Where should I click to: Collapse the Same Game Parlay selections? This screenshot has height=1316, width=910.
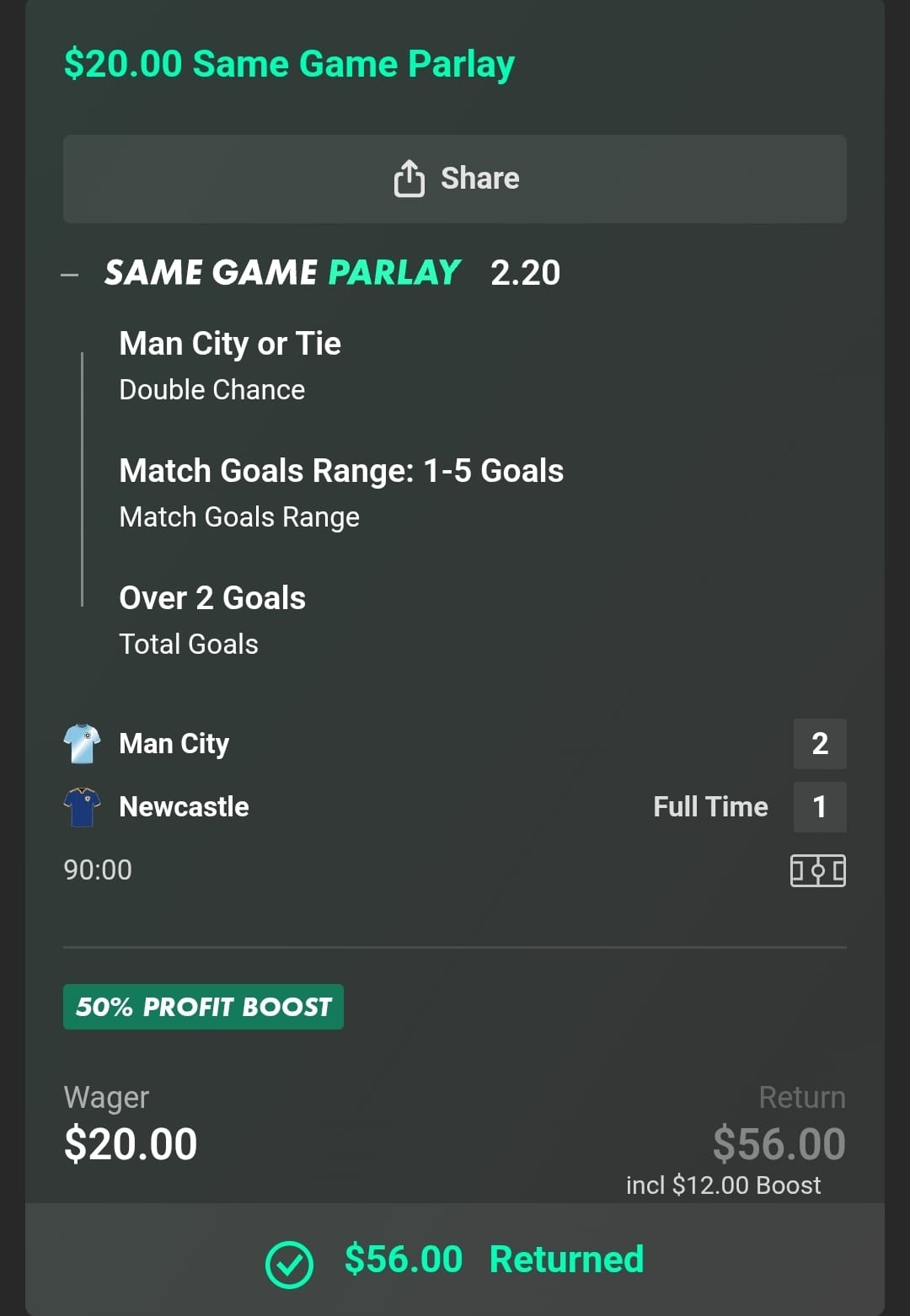pos(70,274)
